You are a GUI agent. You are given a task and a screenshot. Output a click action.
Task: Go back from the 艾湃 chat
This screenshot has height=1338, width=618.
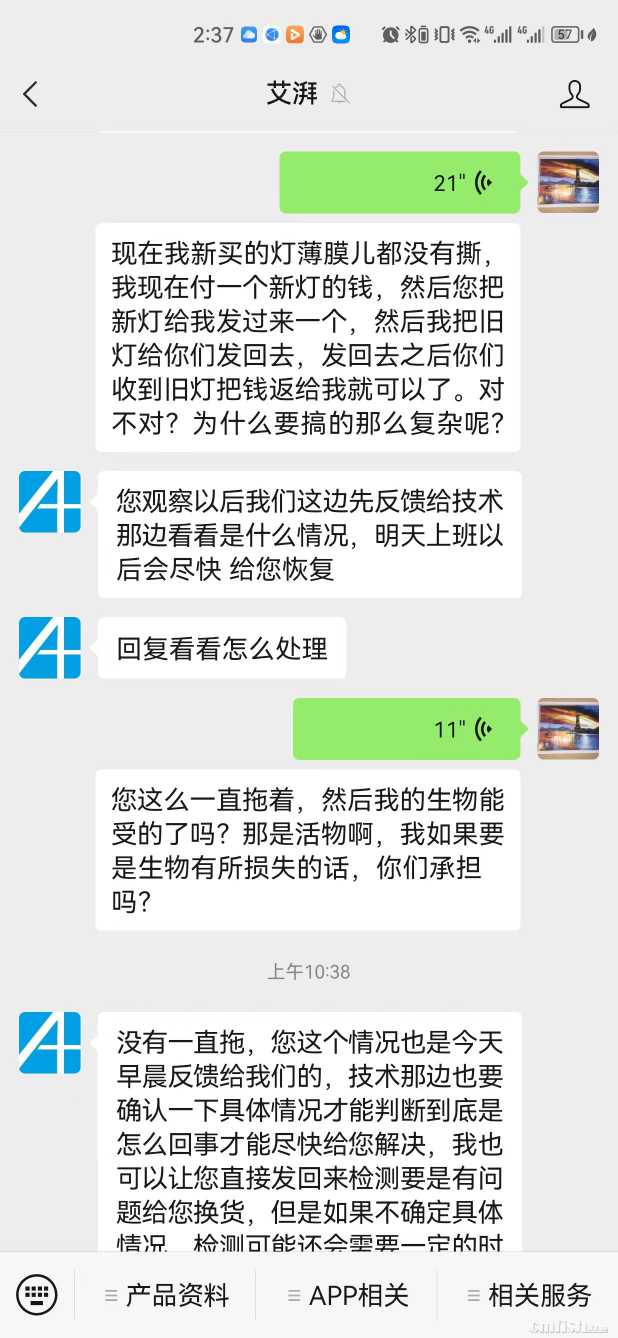[x=30, y=94]
